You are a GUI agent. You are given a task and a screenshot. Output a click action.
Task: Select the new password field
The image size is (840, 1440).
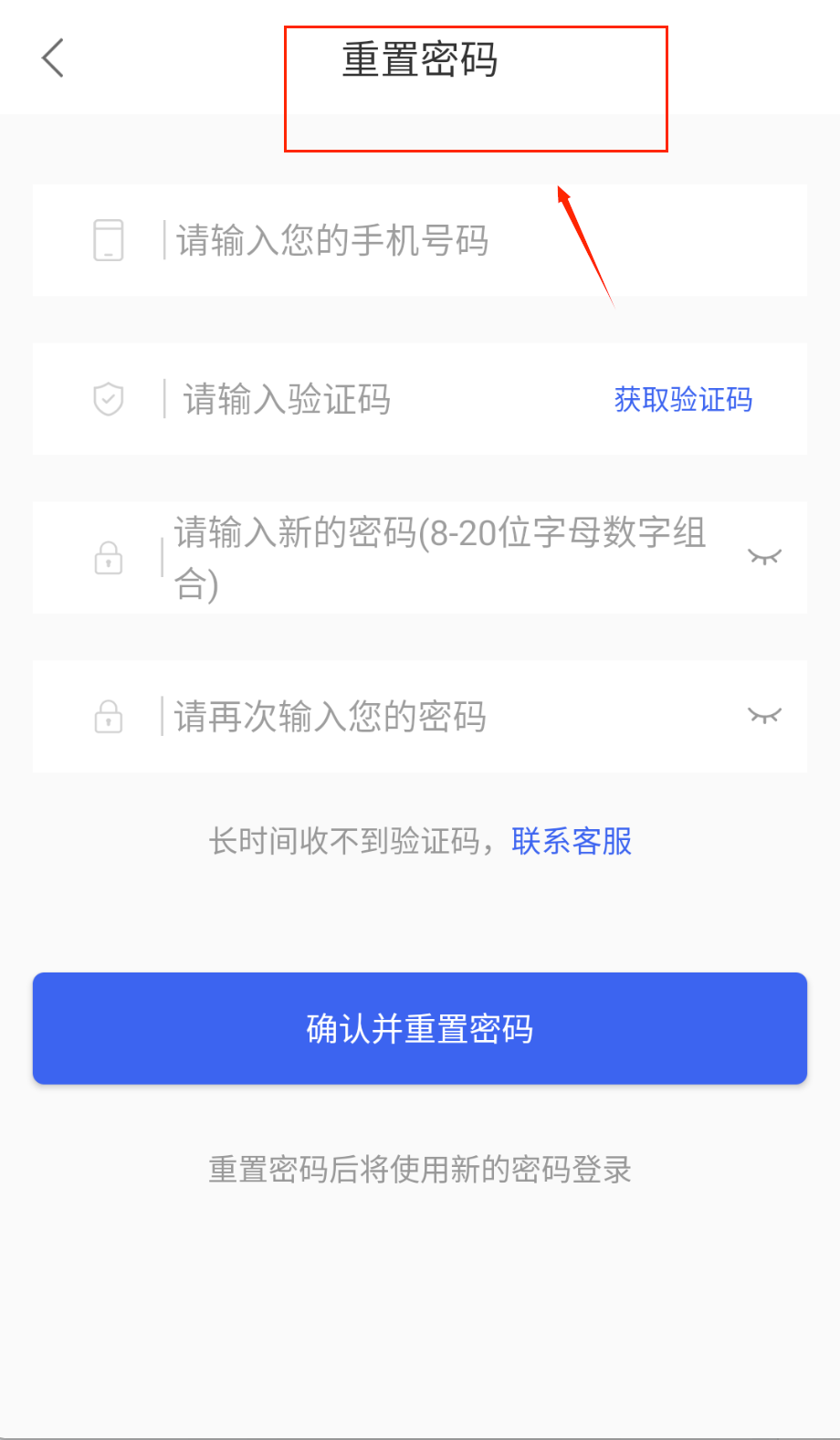pyautogui.click(x=438, y=557)
